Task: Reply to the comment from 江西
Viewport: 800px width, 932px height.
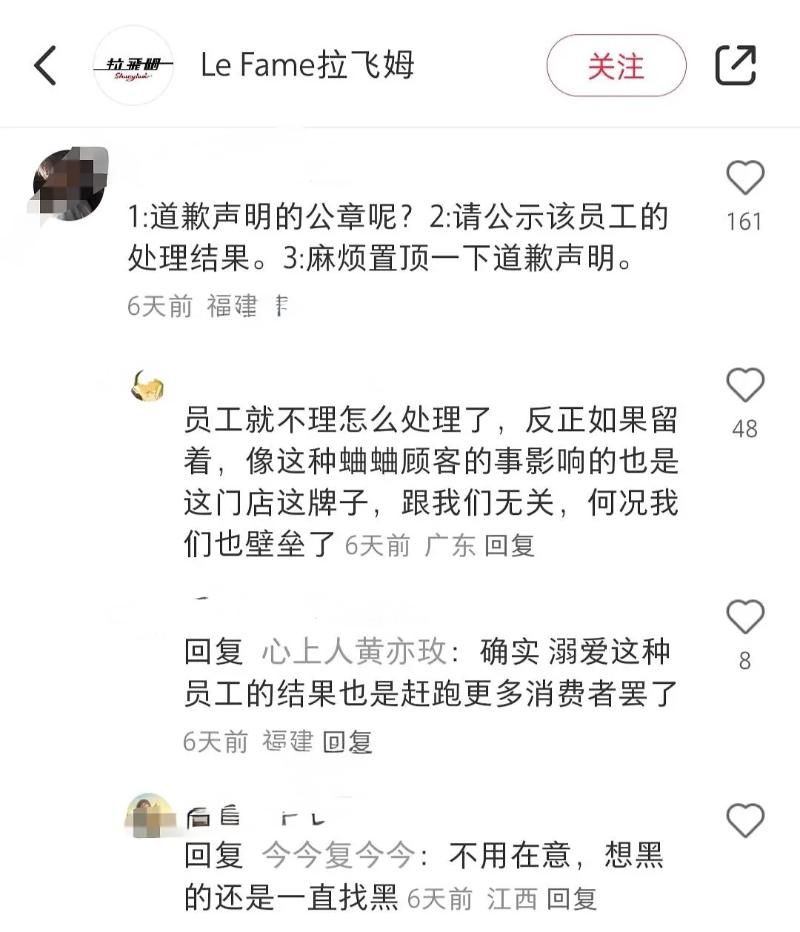Action: point(572,898)
